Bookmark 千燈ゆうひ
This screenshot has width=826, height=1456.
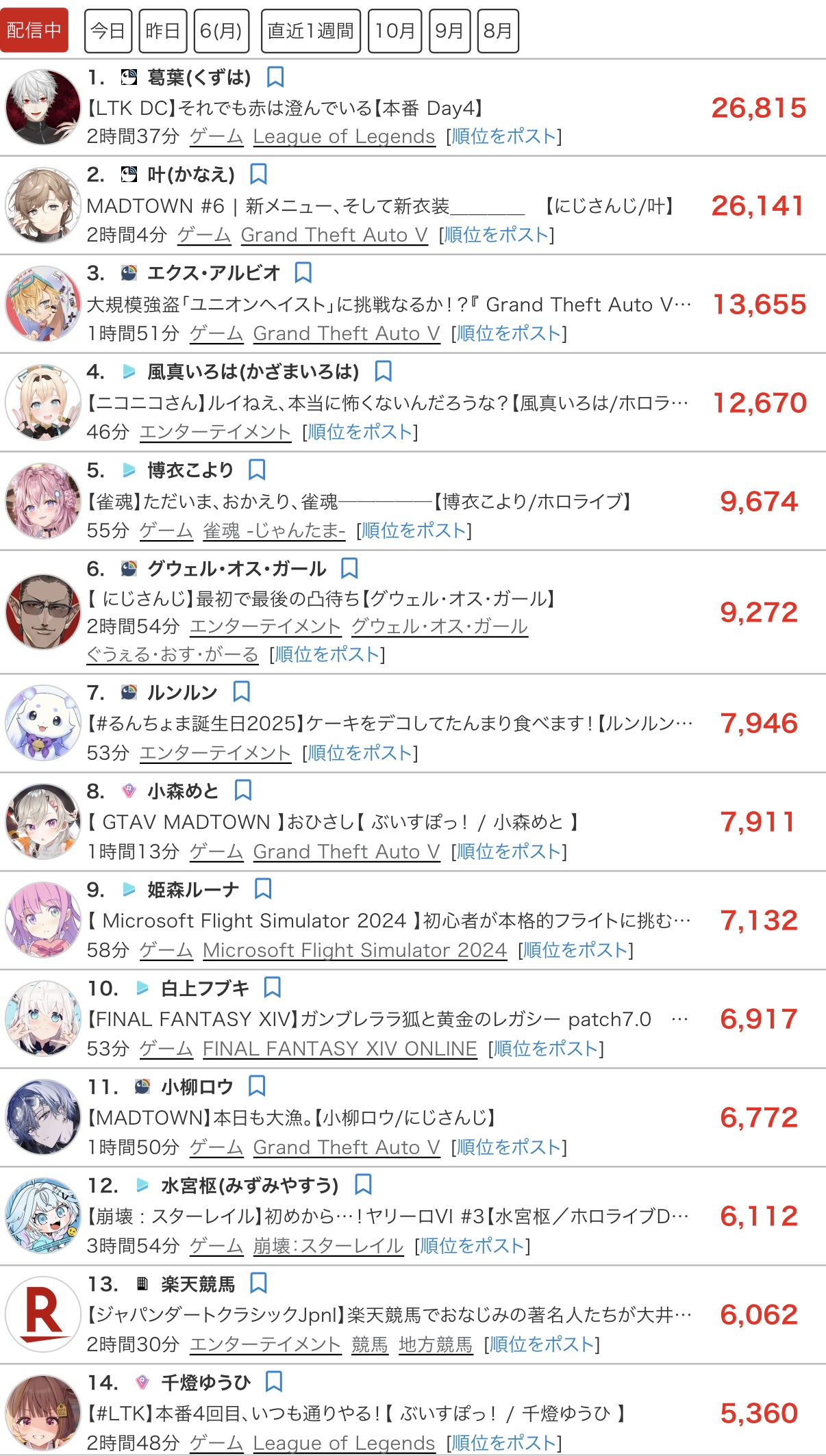click(274, 1381)
